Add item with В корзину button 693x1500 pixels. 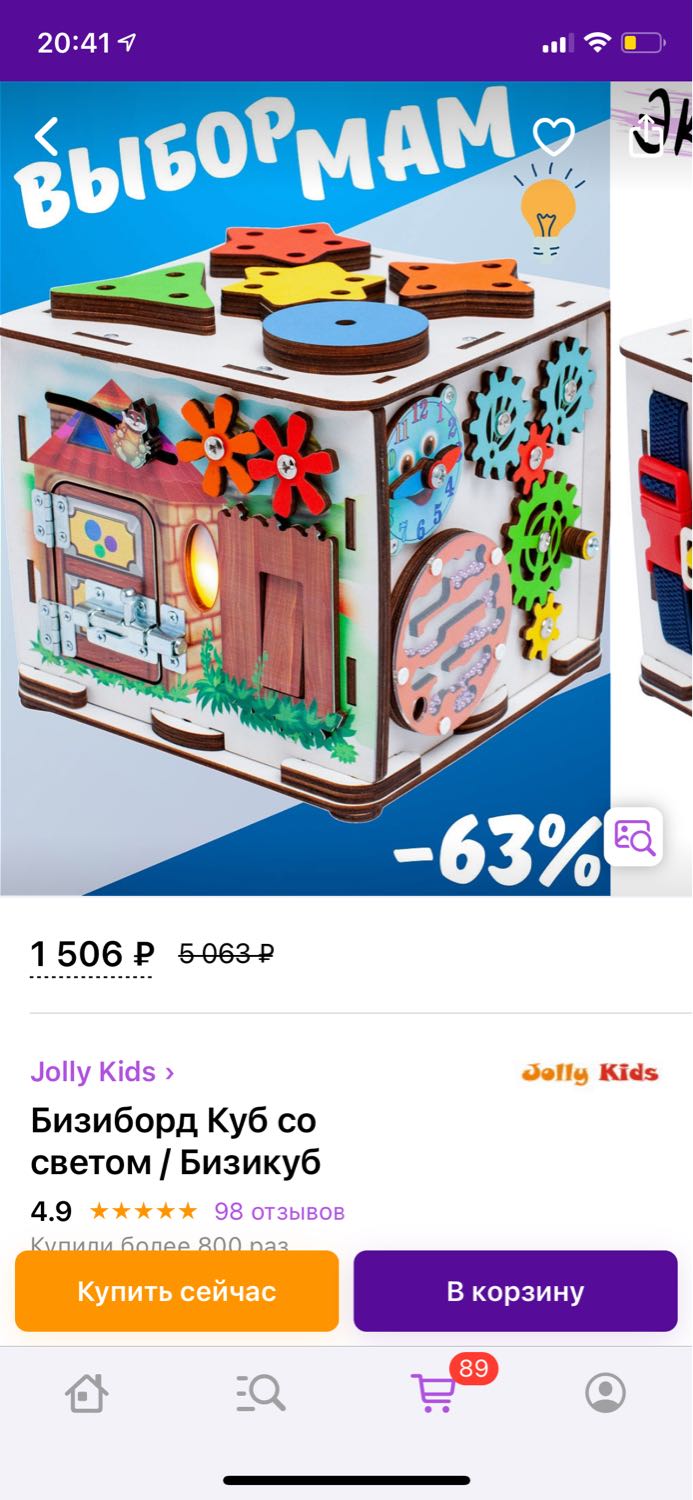[x=515, y=1291]
